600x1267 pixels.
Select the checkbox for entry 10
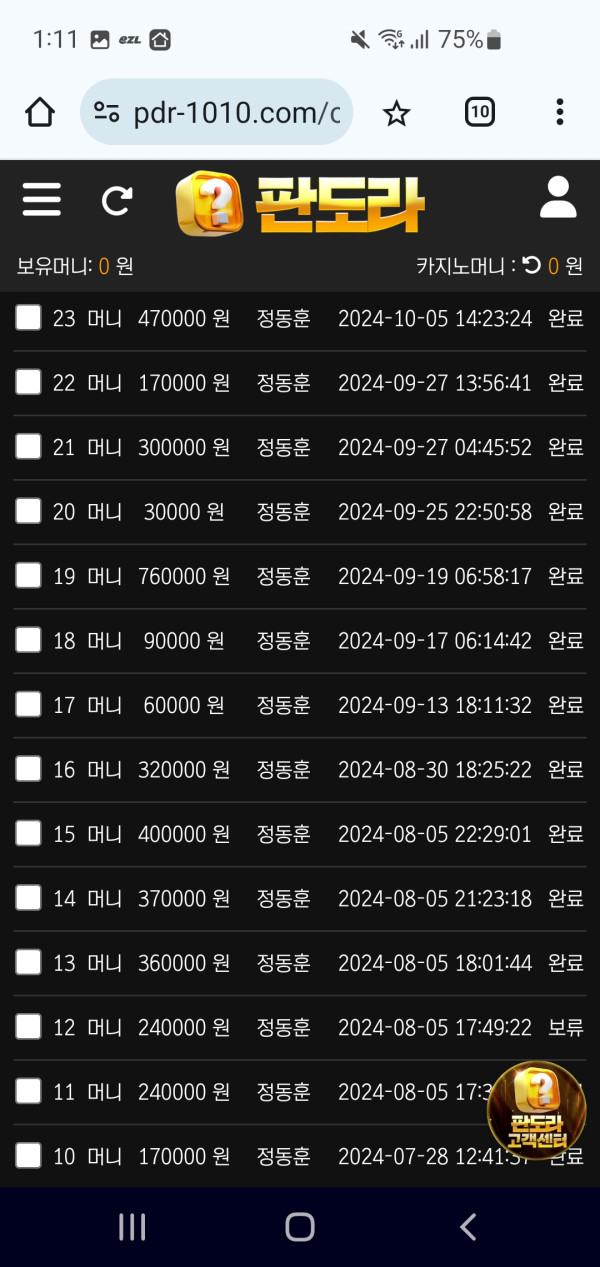pyautogui.click(x=28, y=1155)
